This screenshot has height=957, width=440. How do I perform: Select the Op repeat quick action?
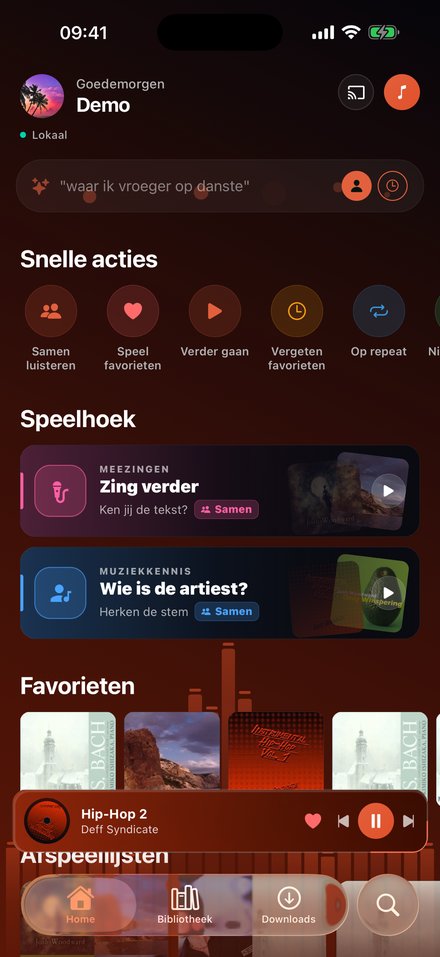tap(379, 322)
